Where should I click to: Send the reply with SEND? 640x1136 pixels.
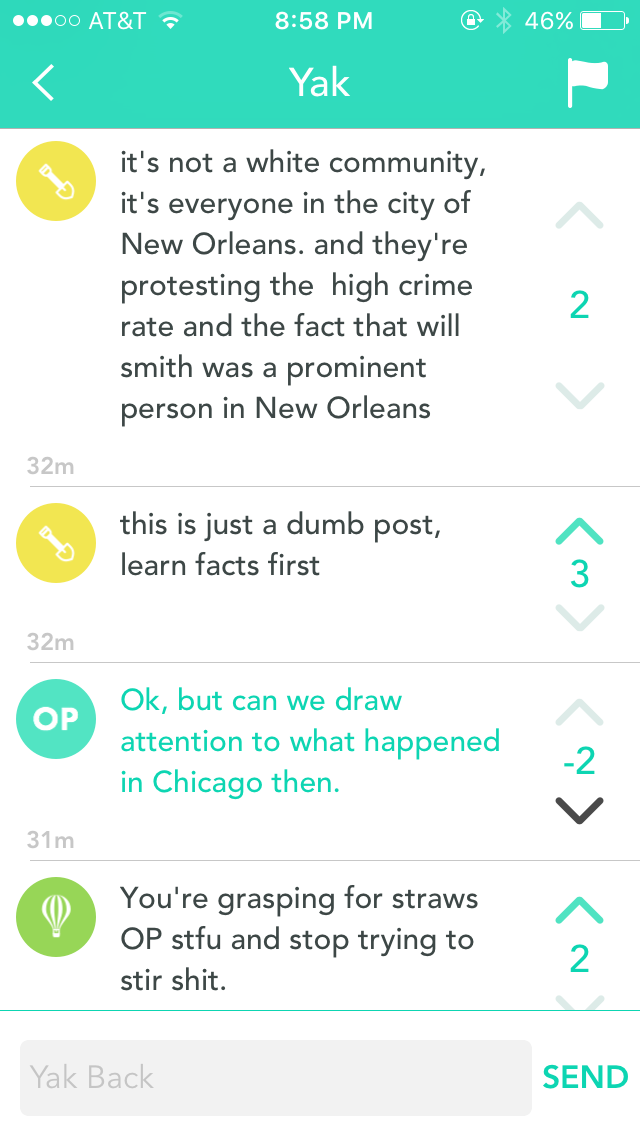[585, 1077]
